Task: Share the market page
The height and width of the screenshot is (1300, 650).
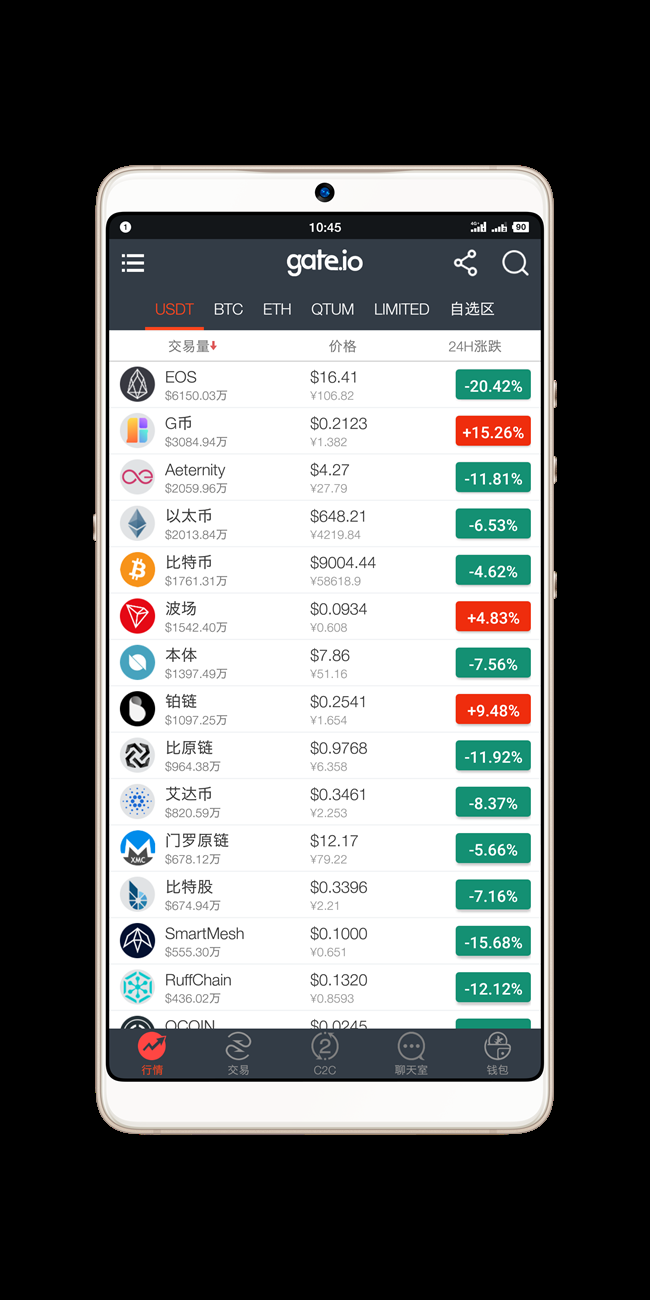Action: (x=465, y=263)
